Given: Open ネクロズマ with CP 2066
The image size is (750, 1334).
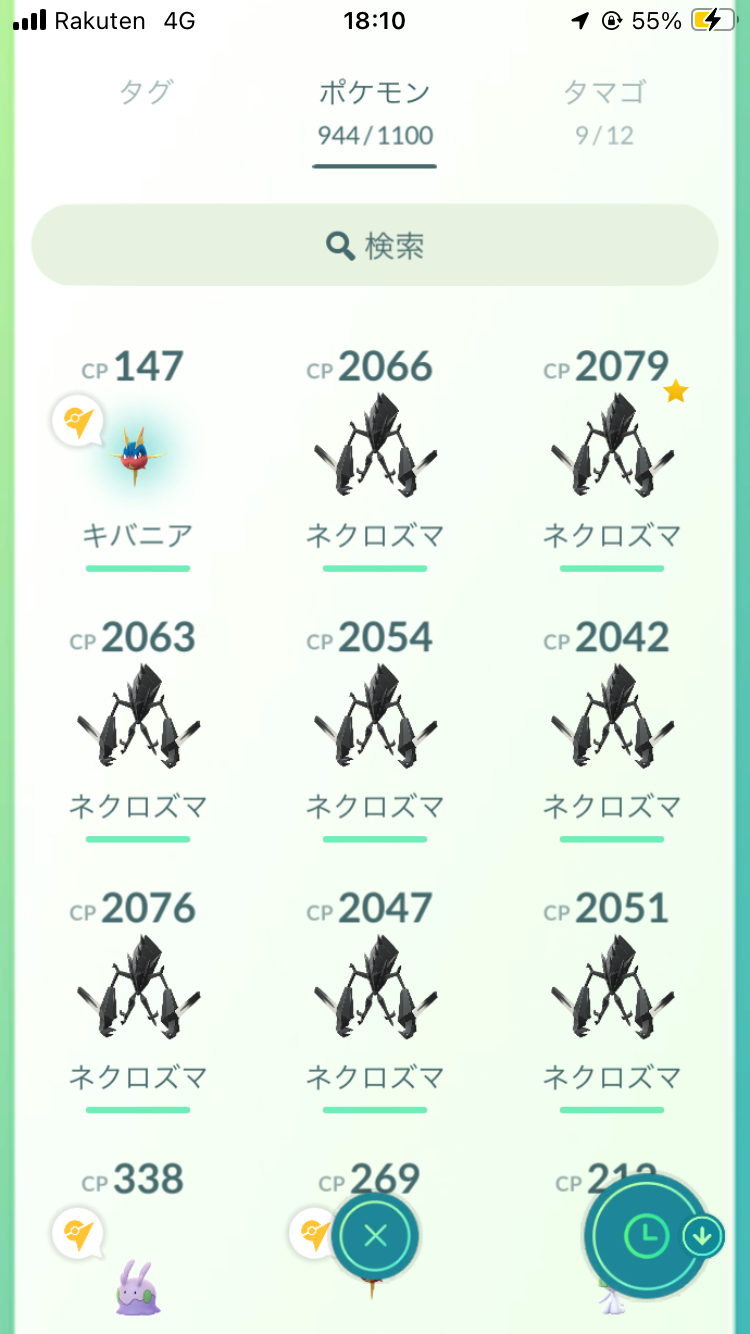Looking at the screenshot, I should (374, 447).
